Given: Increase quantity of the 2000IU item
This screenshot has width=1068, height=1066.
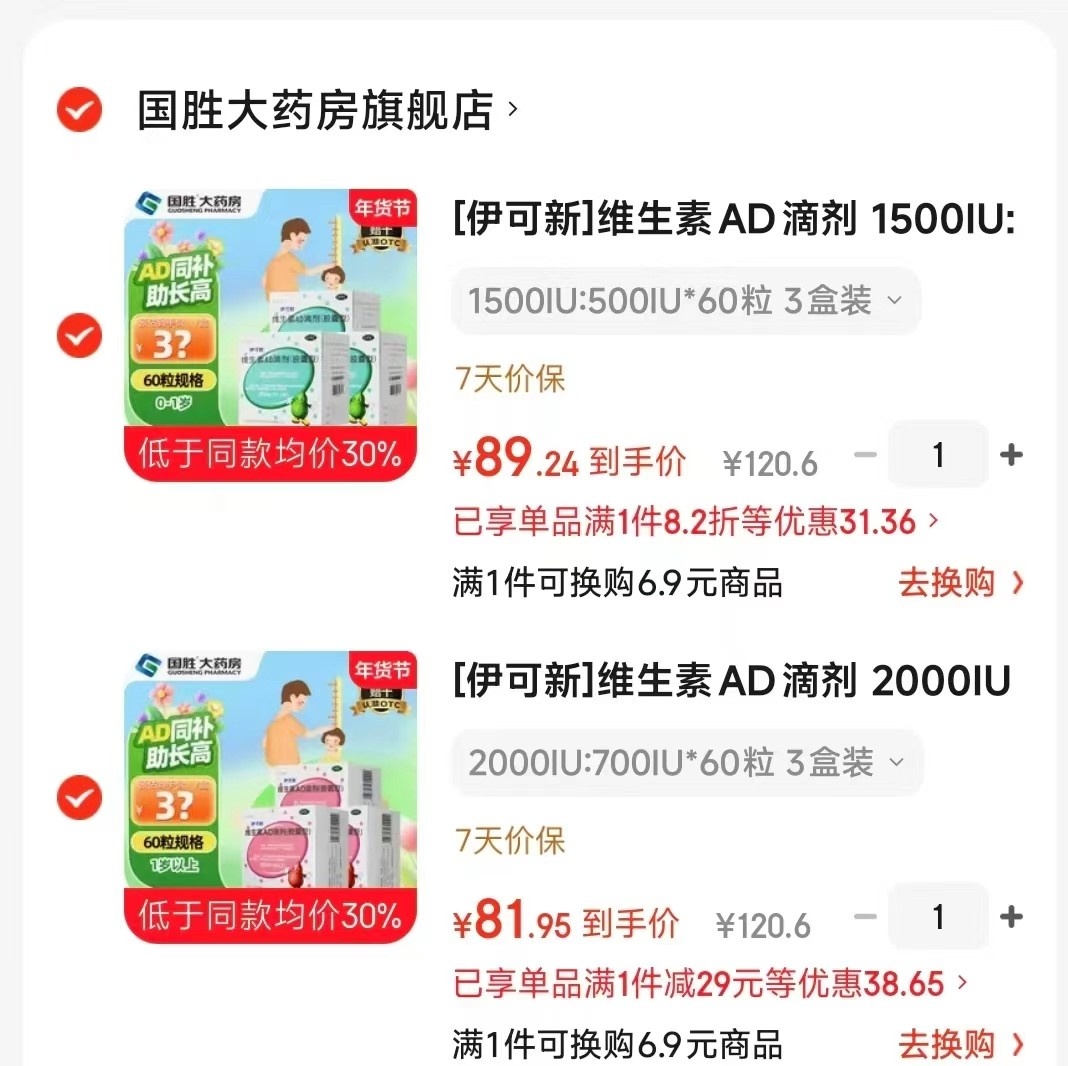Looking at the screenshot, I should tap(1011, 917).
